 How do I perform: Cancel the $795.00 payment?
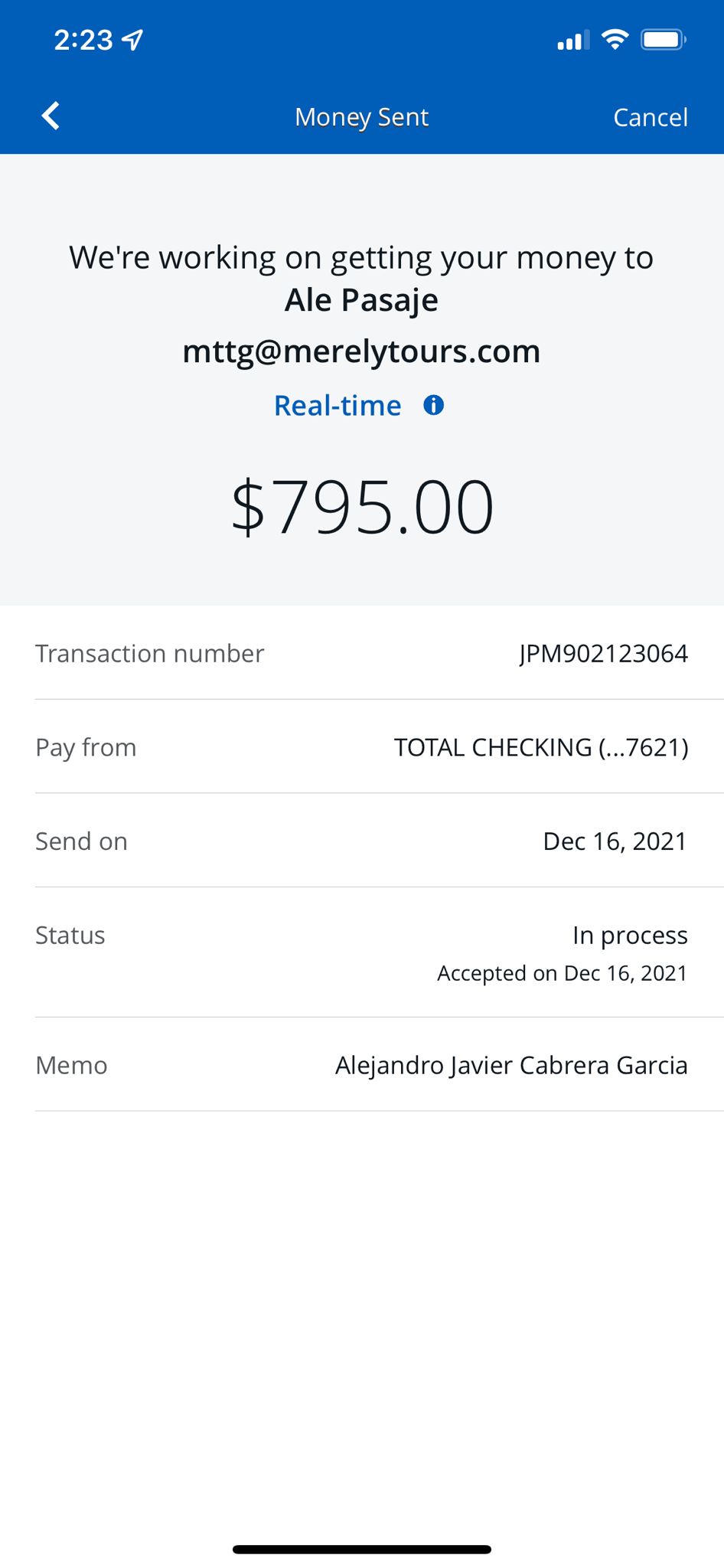pos(650,117)
